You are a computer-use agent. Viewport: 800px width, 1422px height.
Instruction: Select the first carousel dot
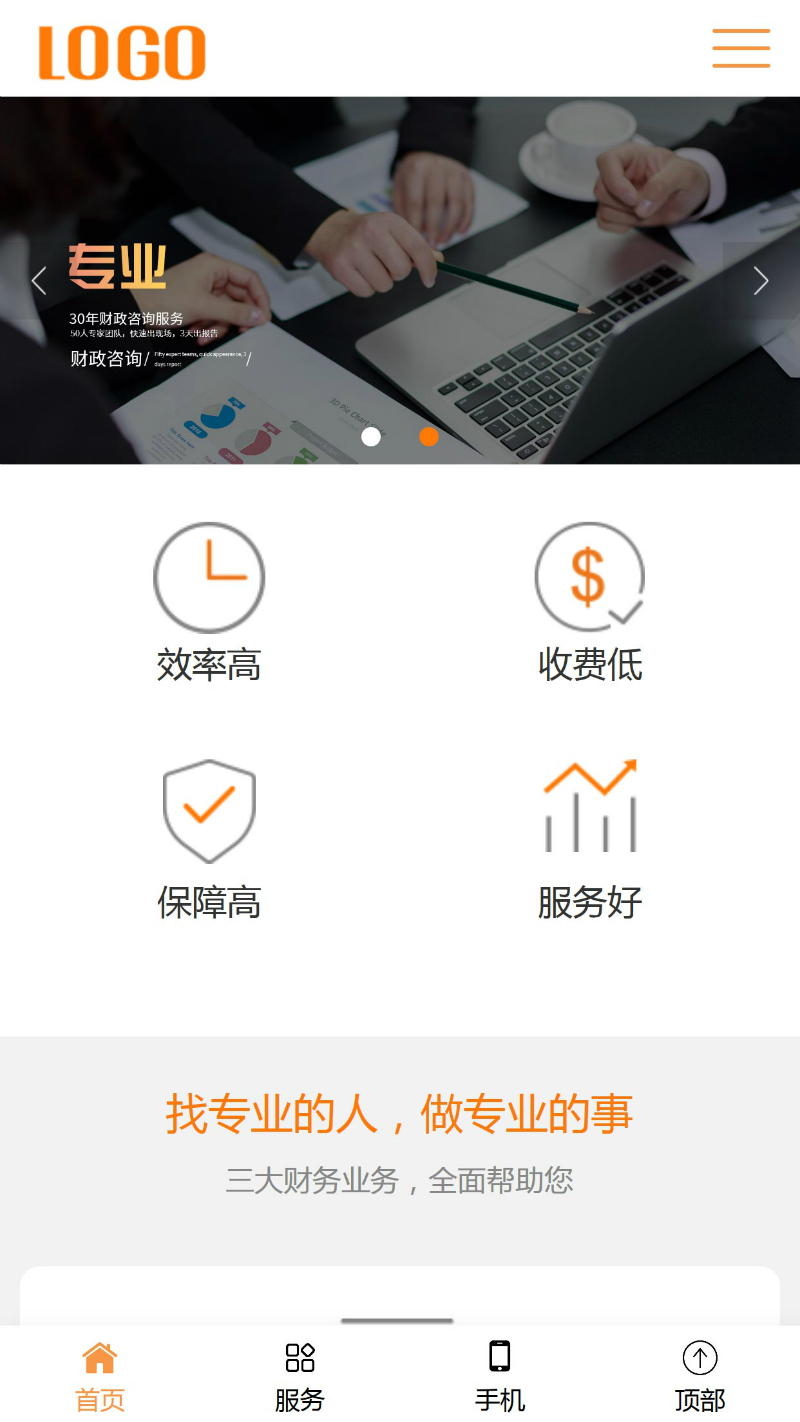[x=371, y=436]
